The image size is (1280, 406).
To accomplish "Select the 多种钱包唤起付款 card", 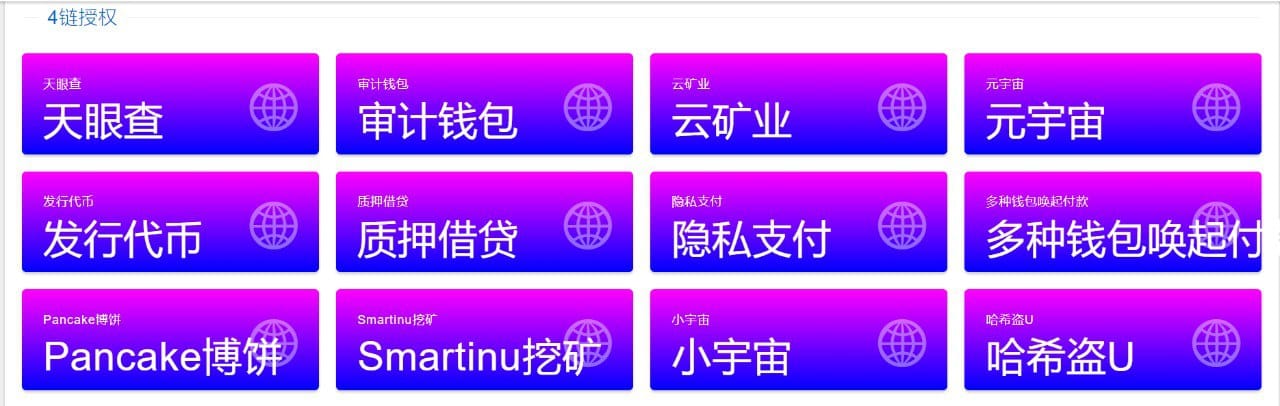I will [x=1112, y=222].
